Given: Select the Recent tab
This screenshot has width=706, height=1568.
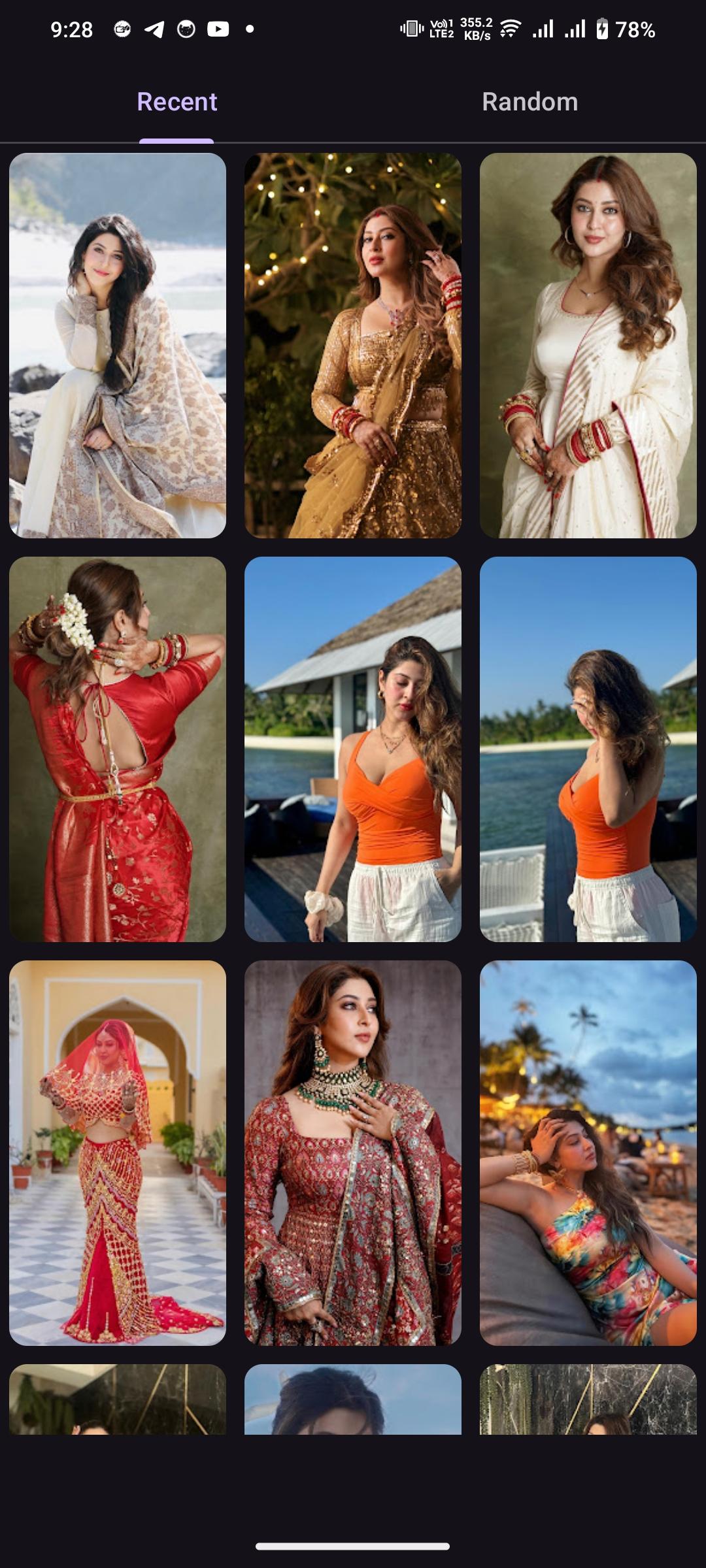Looking at the screenshot, I should (x=176, y=102).
